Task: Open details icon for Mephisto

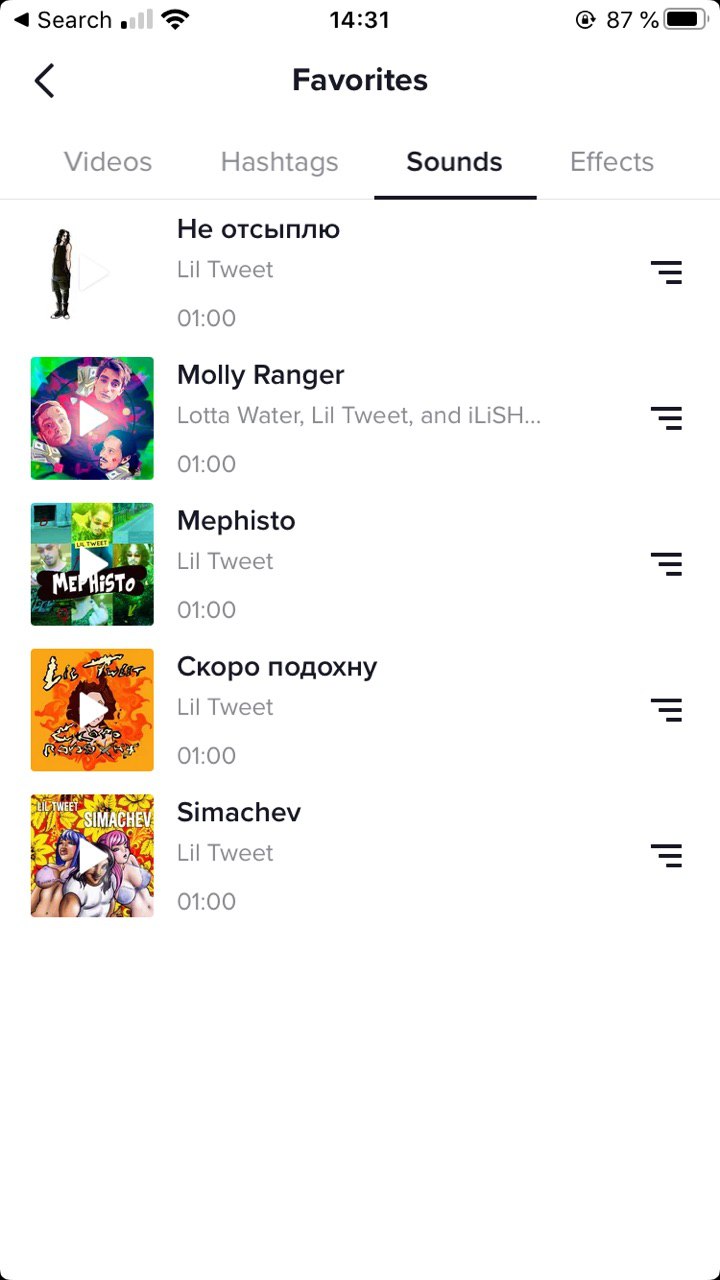Action: [x=666, y=564]
